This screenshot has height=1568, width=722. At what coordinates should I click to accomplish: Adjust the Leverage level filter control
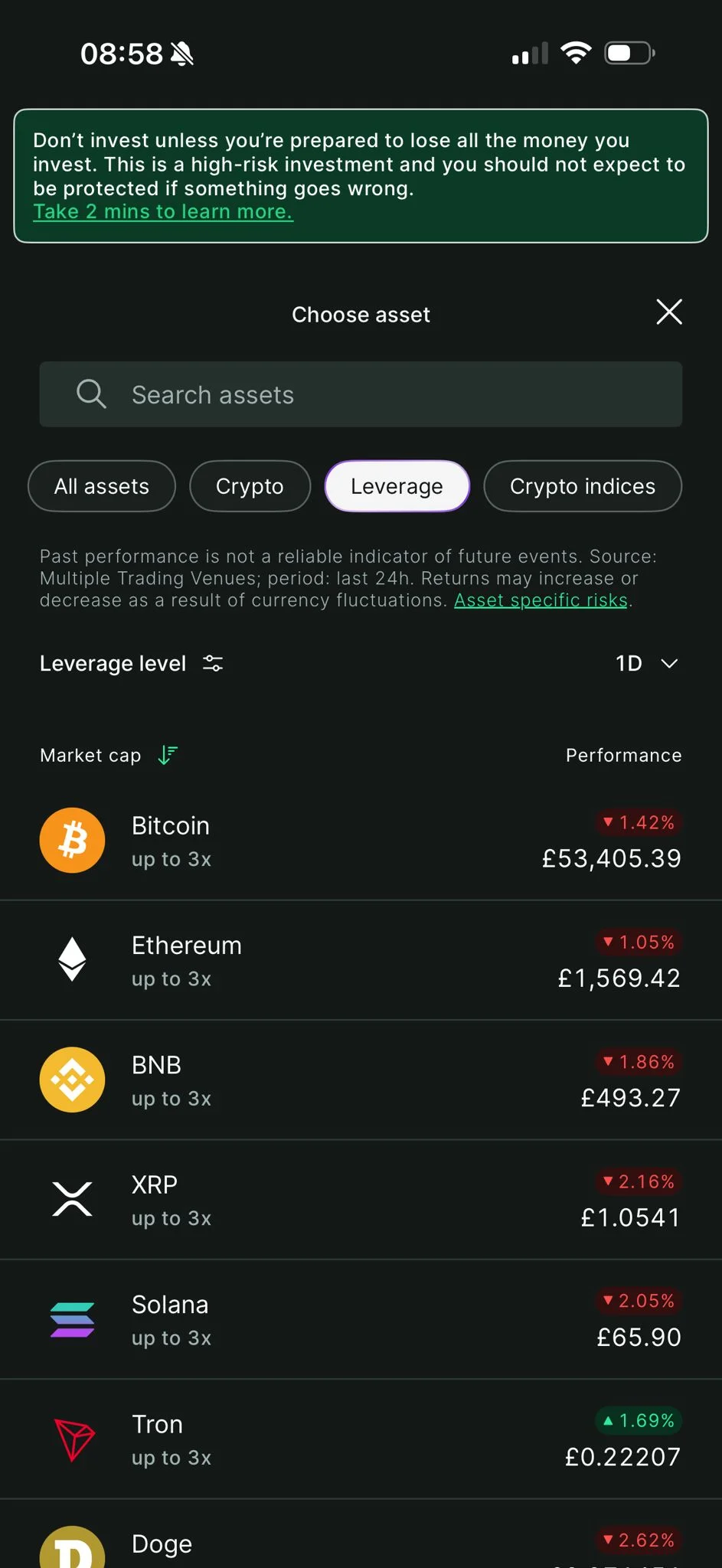[213, 663]
